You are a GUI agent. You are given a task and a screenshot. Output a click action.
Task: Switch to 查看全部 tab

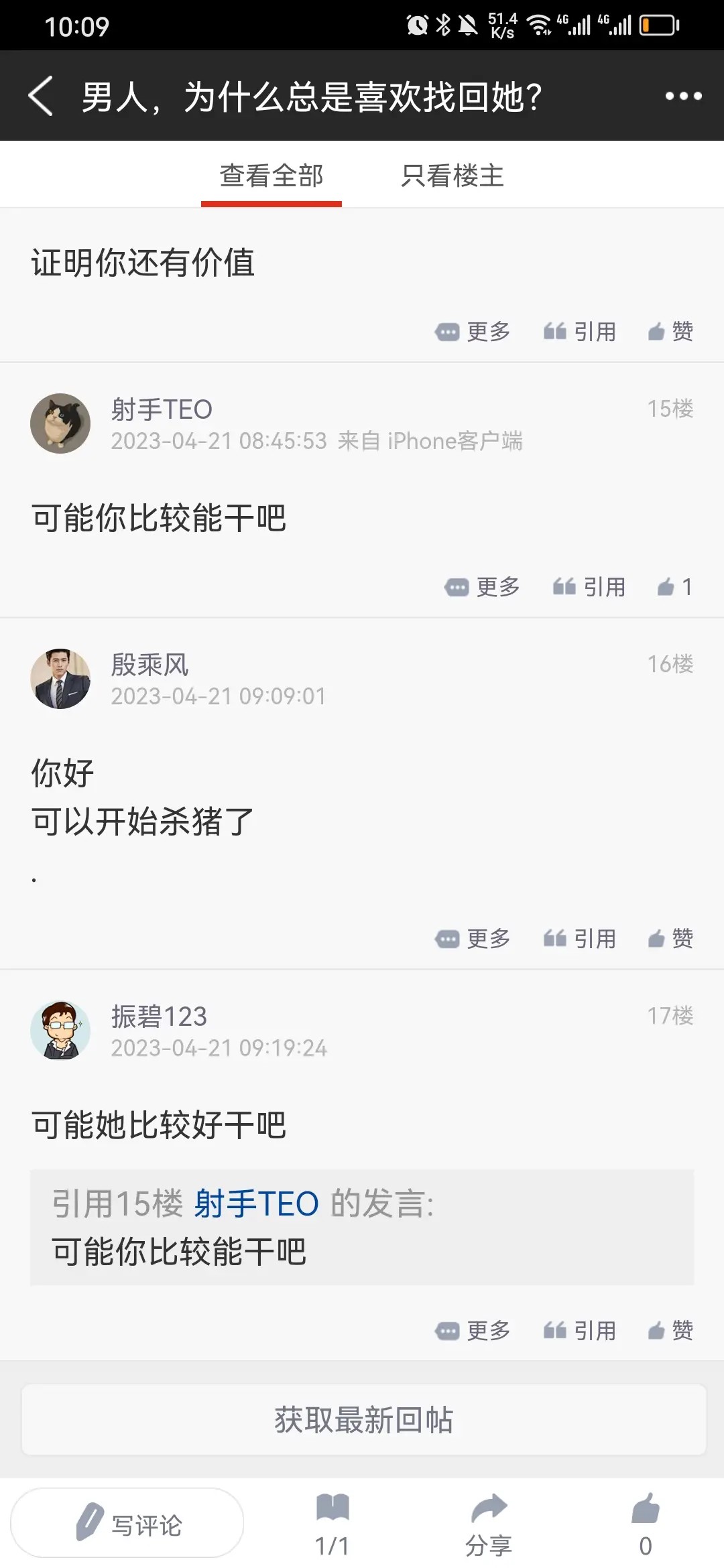271,176
